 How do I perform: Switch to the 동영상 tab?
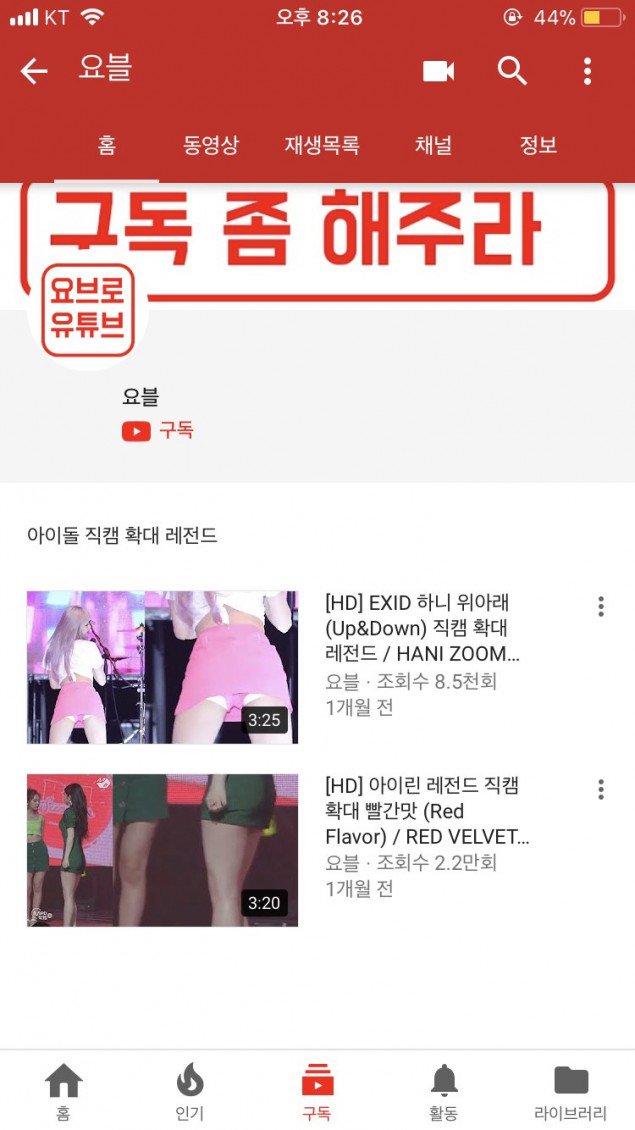210,146
